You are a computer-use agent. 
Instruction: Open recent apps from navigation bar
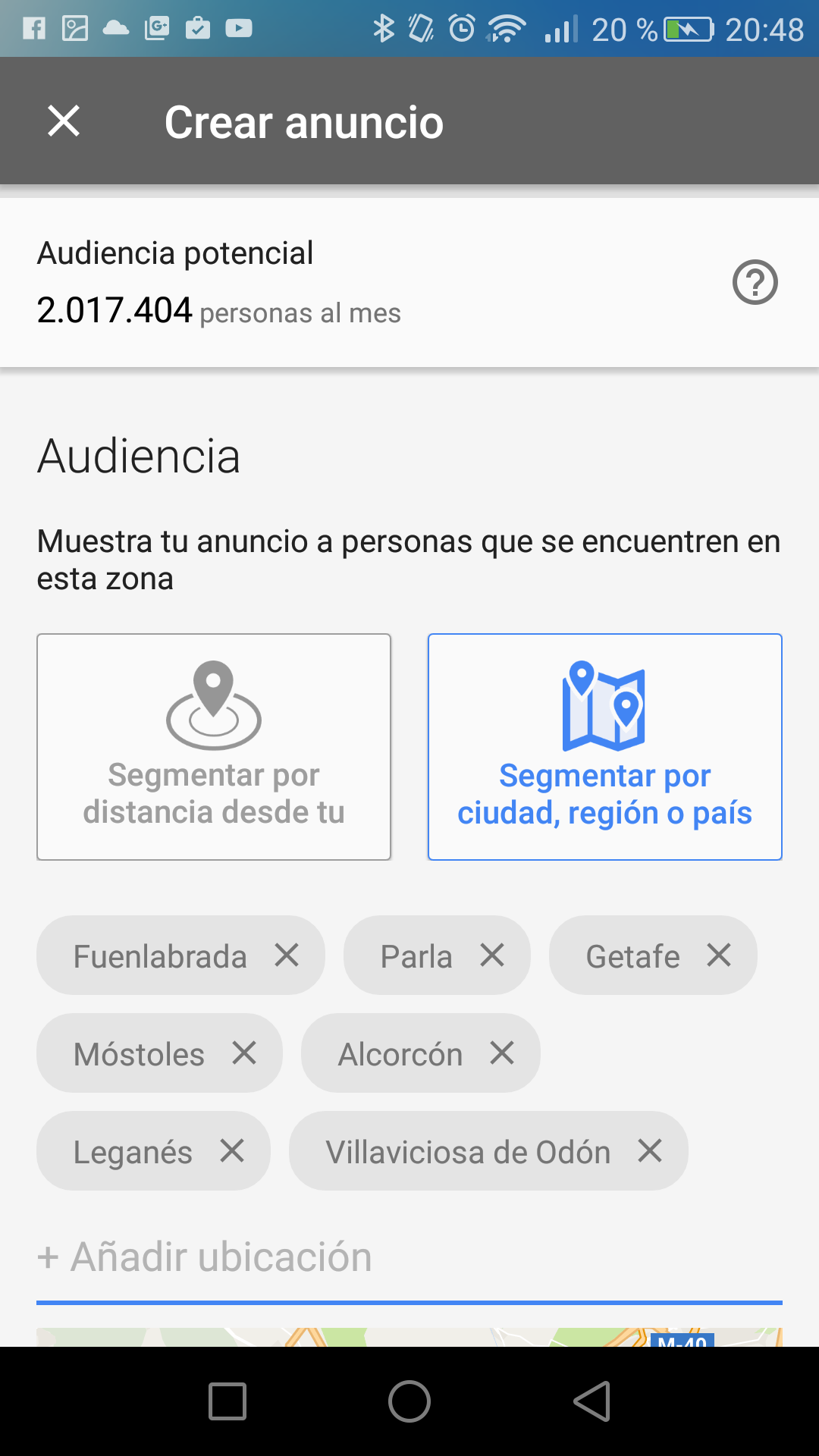[227, 1401]
